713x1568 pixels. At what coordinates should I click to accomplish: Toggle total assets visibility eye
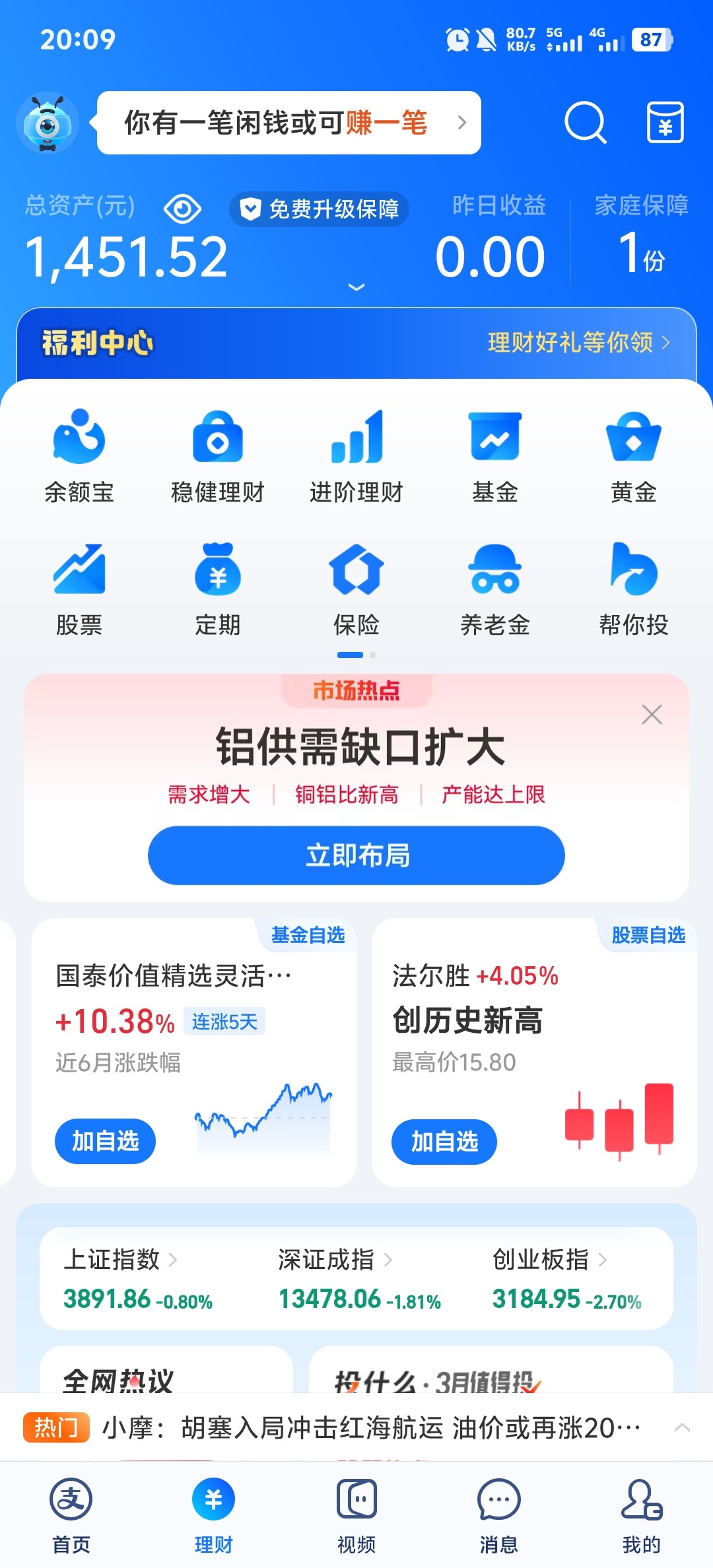[x=182, y=209]
